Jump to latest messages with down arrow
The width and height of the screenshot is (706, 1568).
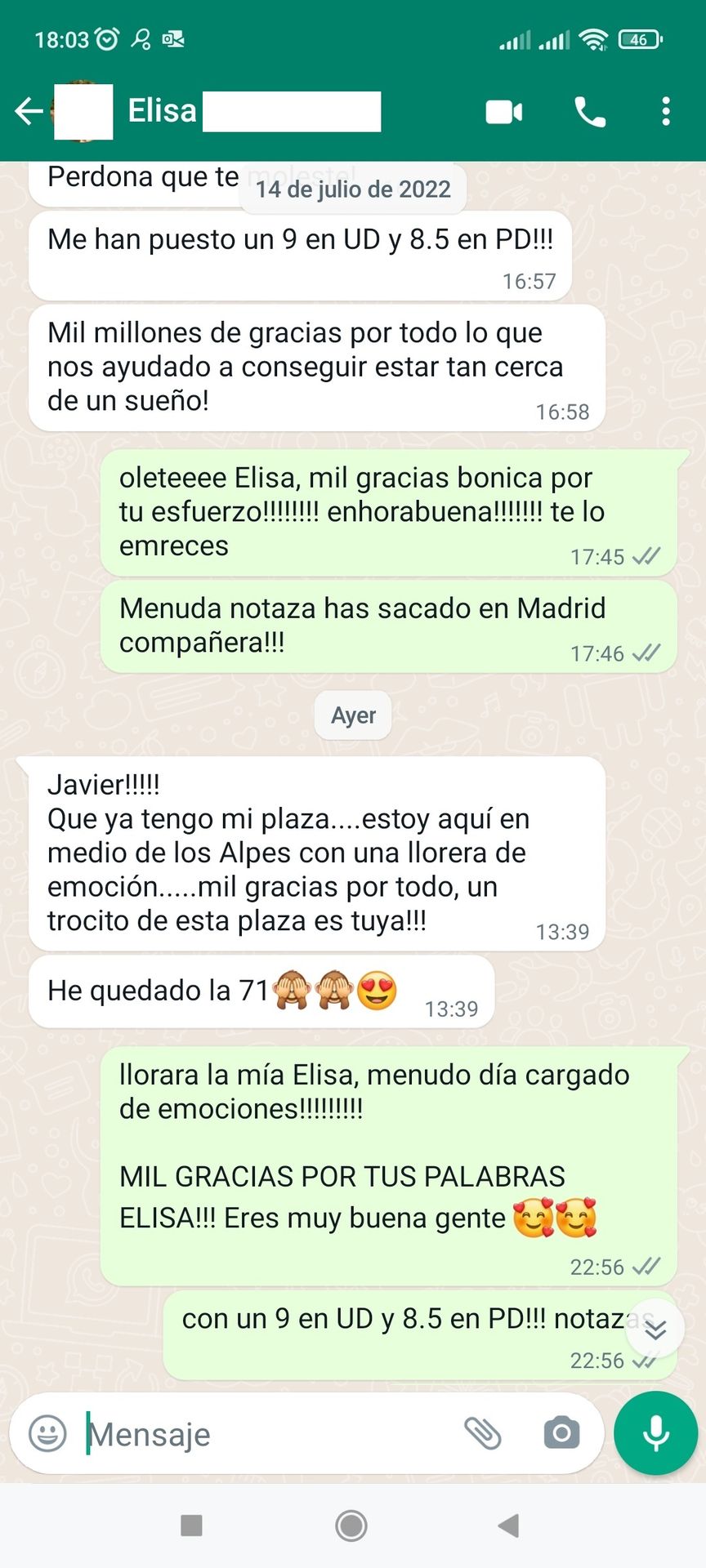(655, 1330)
